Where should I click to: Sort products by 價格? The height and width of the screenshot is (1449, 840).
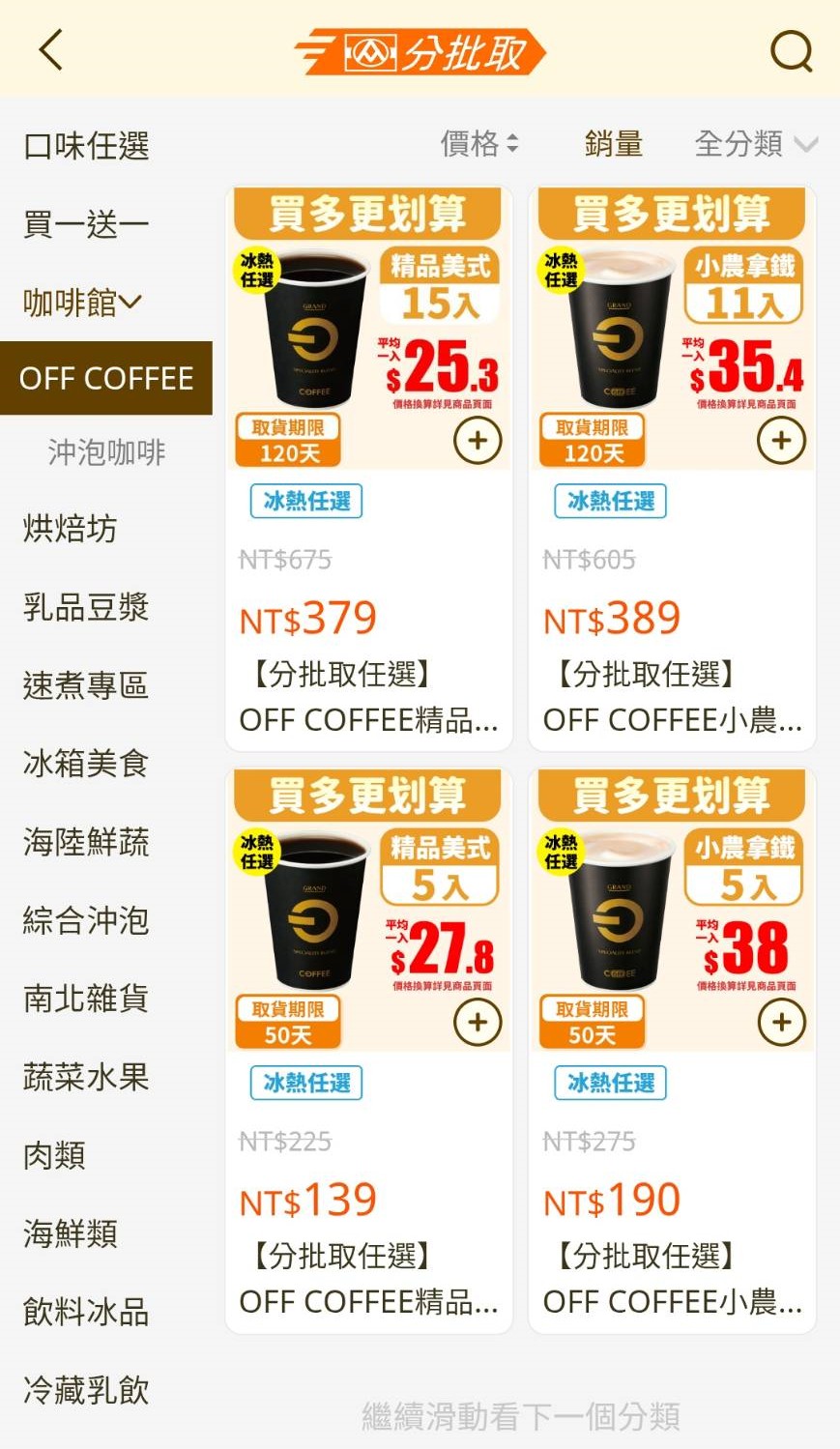pyautogui.click(x=479, y=144)
